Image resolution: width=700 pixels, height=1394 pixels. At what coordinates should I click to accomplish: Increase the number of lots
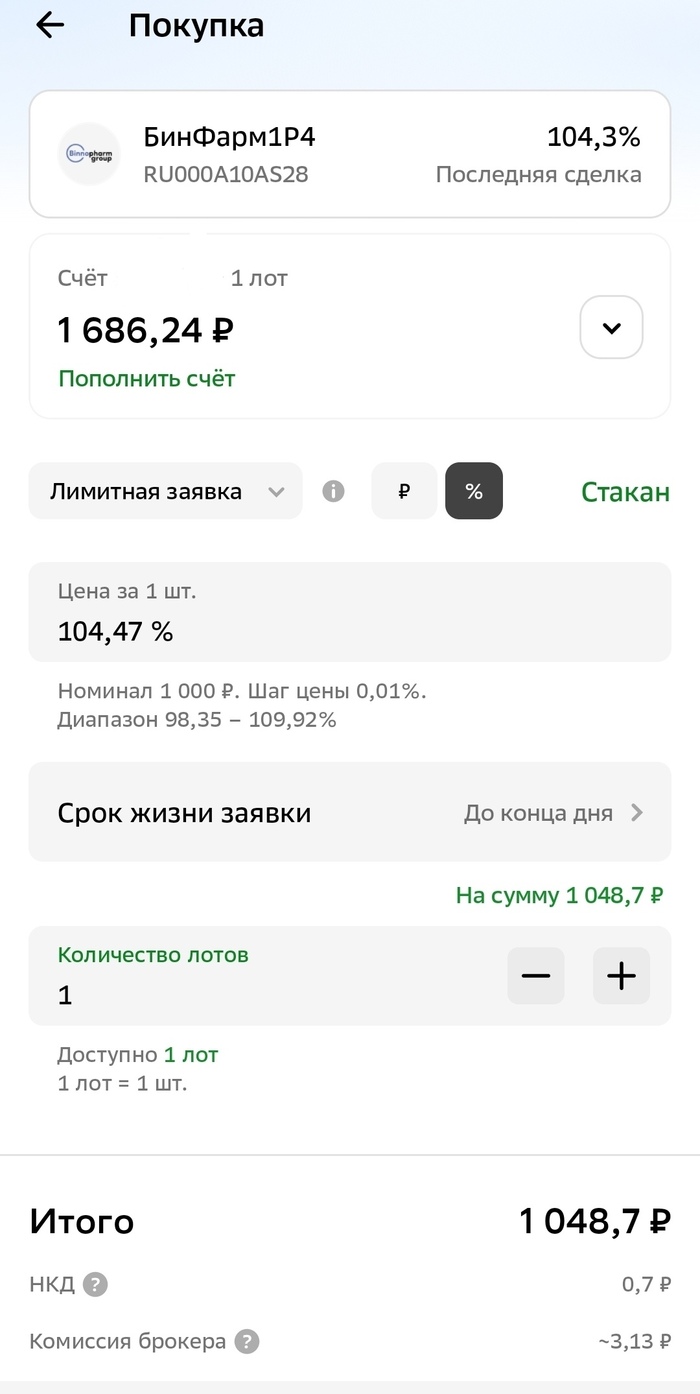pos(621,976)
